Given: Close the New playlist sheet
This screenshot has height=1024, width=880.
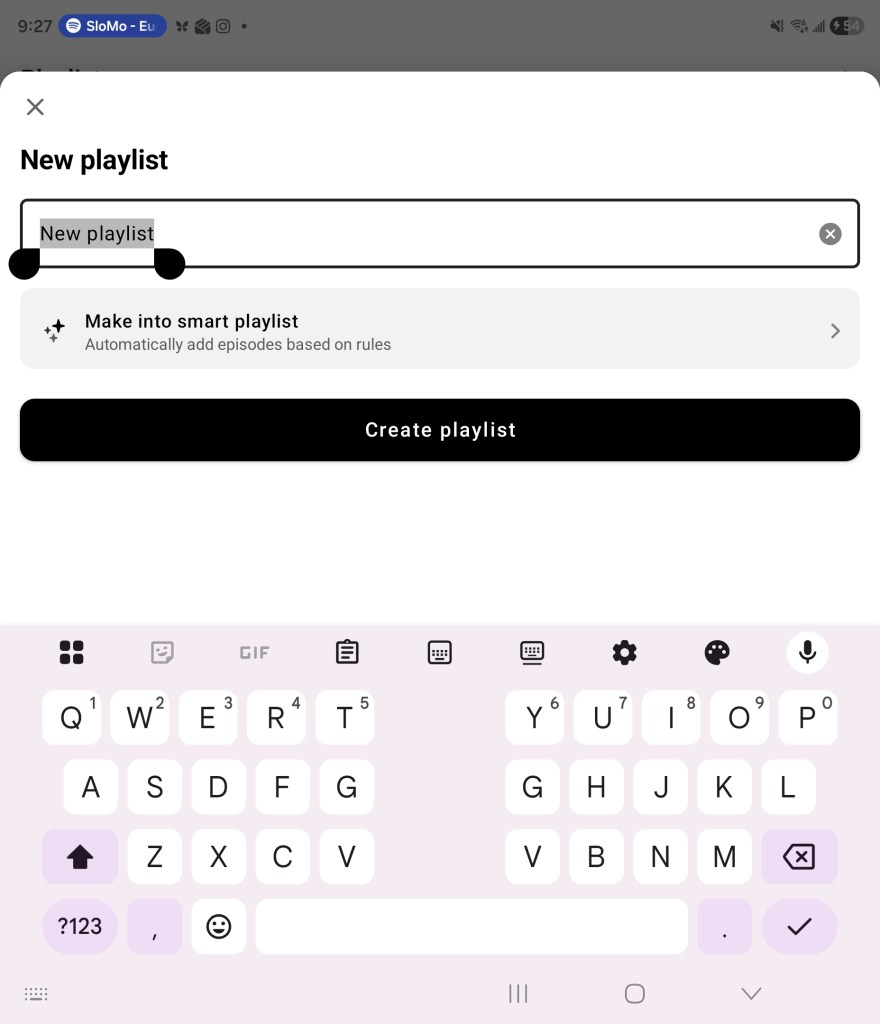Looking at the screenshot, I should click(x=35, y=107).
